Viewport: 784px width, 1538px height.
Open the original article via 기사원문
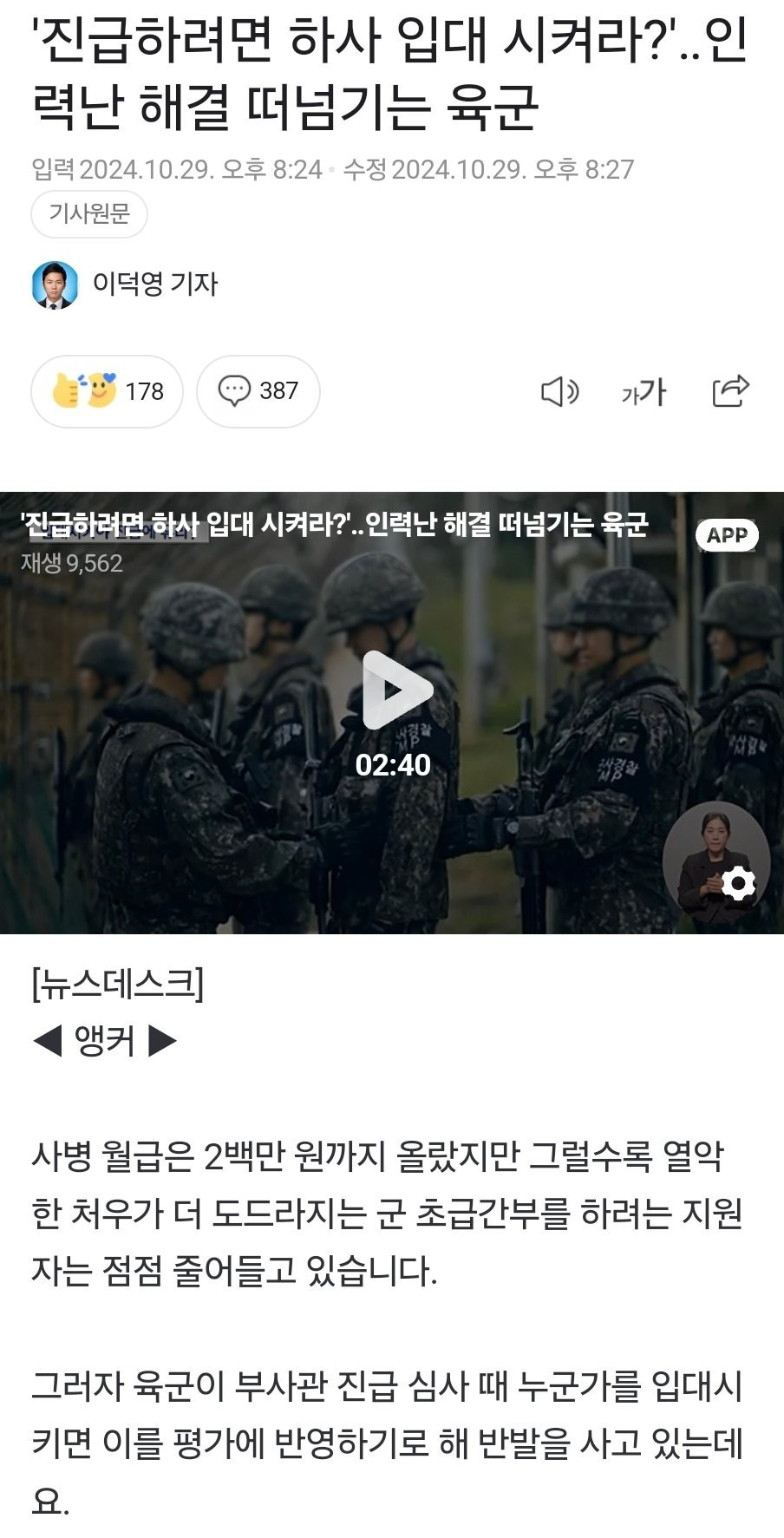point(89,213)
